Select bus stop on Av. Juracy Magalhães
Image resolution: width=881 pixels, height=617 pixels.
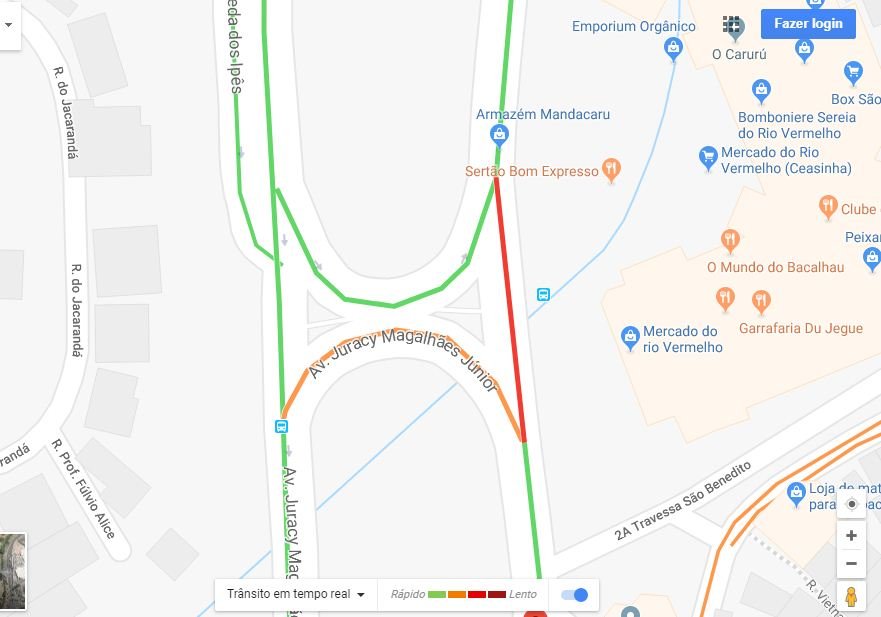coord(282,426)
